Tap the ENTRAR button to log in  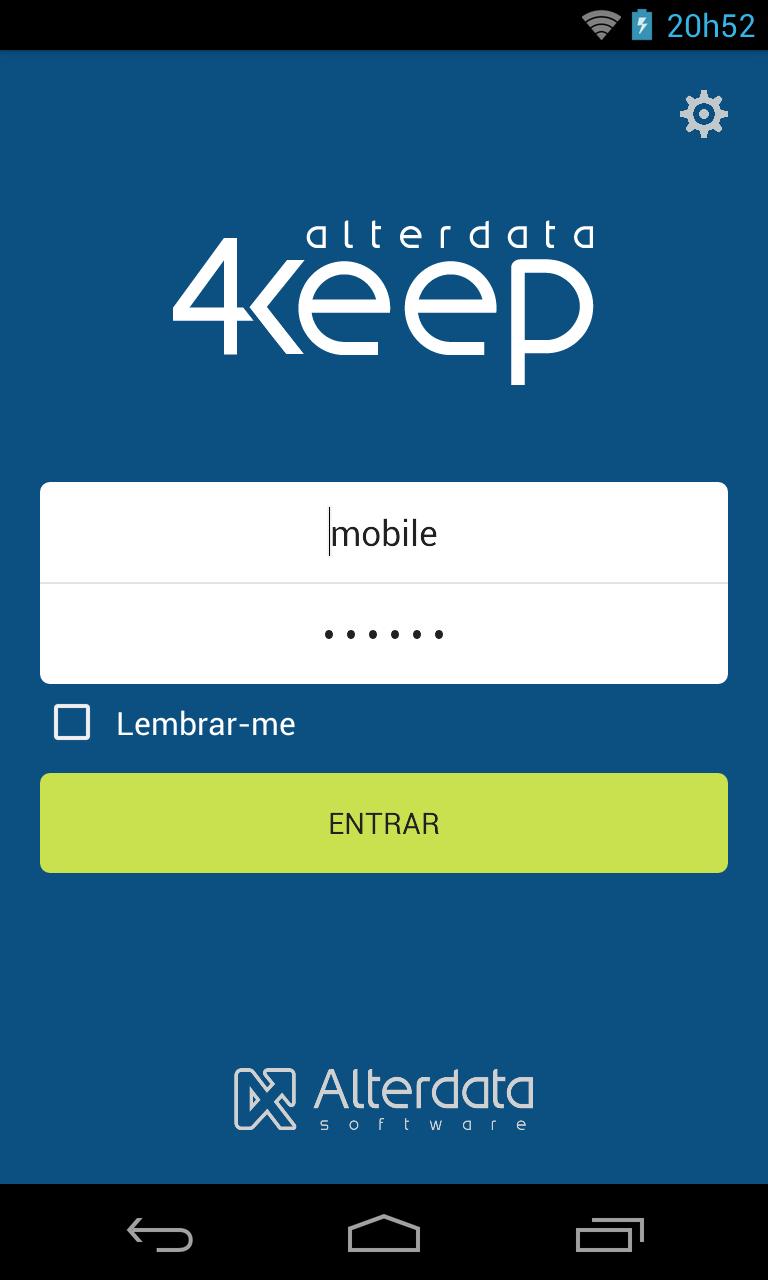(x=384, y=823)
